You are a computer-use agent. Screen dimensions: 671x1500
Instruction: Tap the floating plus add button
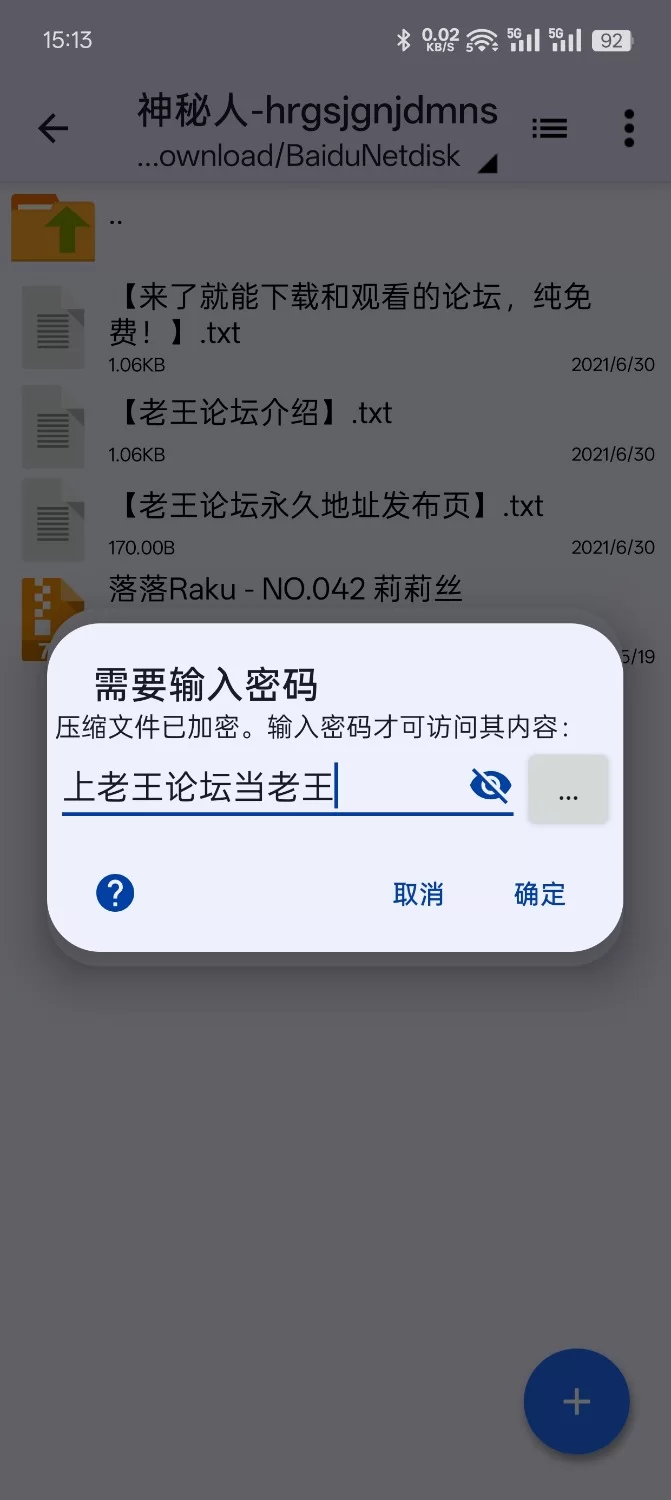point(576,1401)
